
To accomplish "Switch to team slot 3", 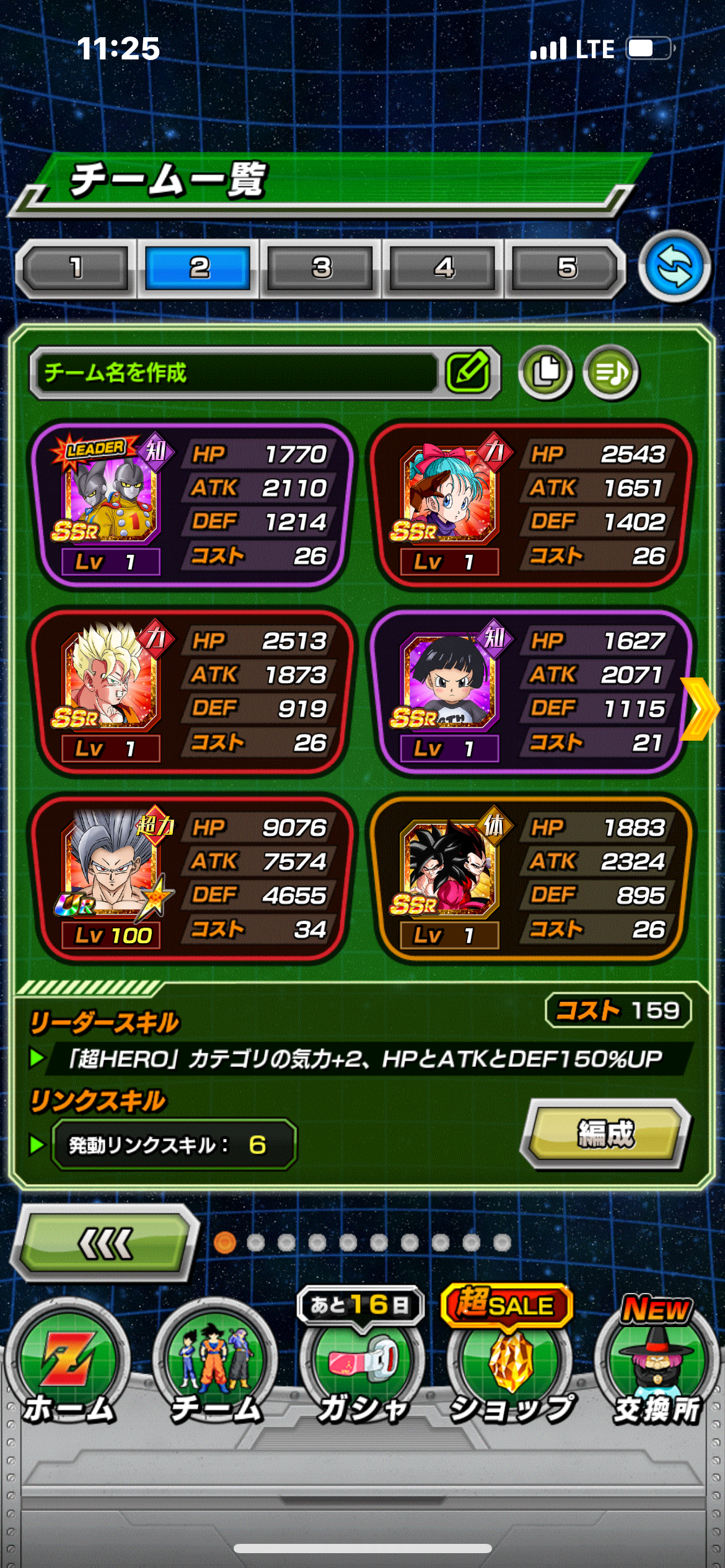I will 321,268.
